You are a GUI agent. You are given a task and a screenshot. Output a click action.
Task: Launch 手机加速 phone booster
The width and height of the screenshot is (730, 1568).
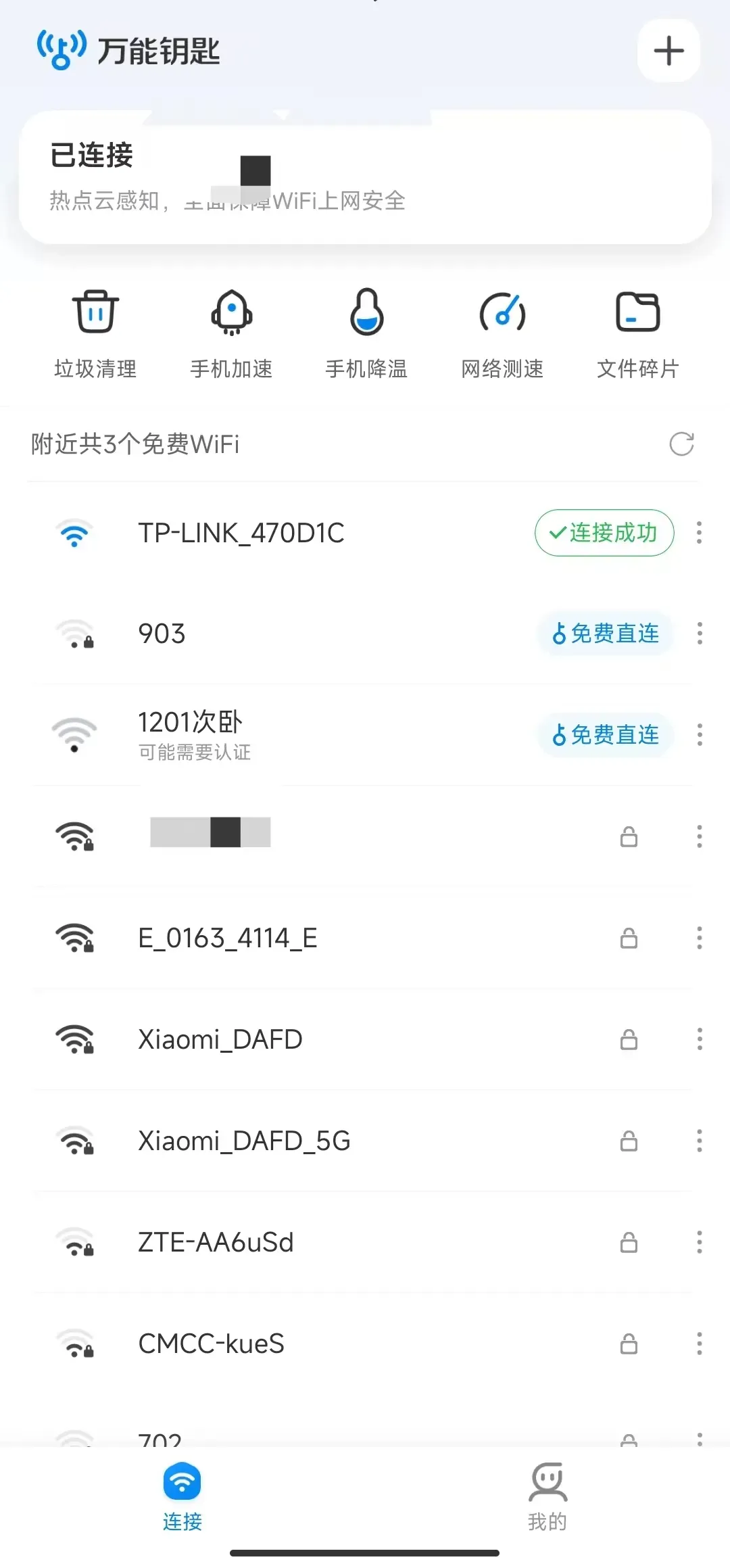[231, 333]
